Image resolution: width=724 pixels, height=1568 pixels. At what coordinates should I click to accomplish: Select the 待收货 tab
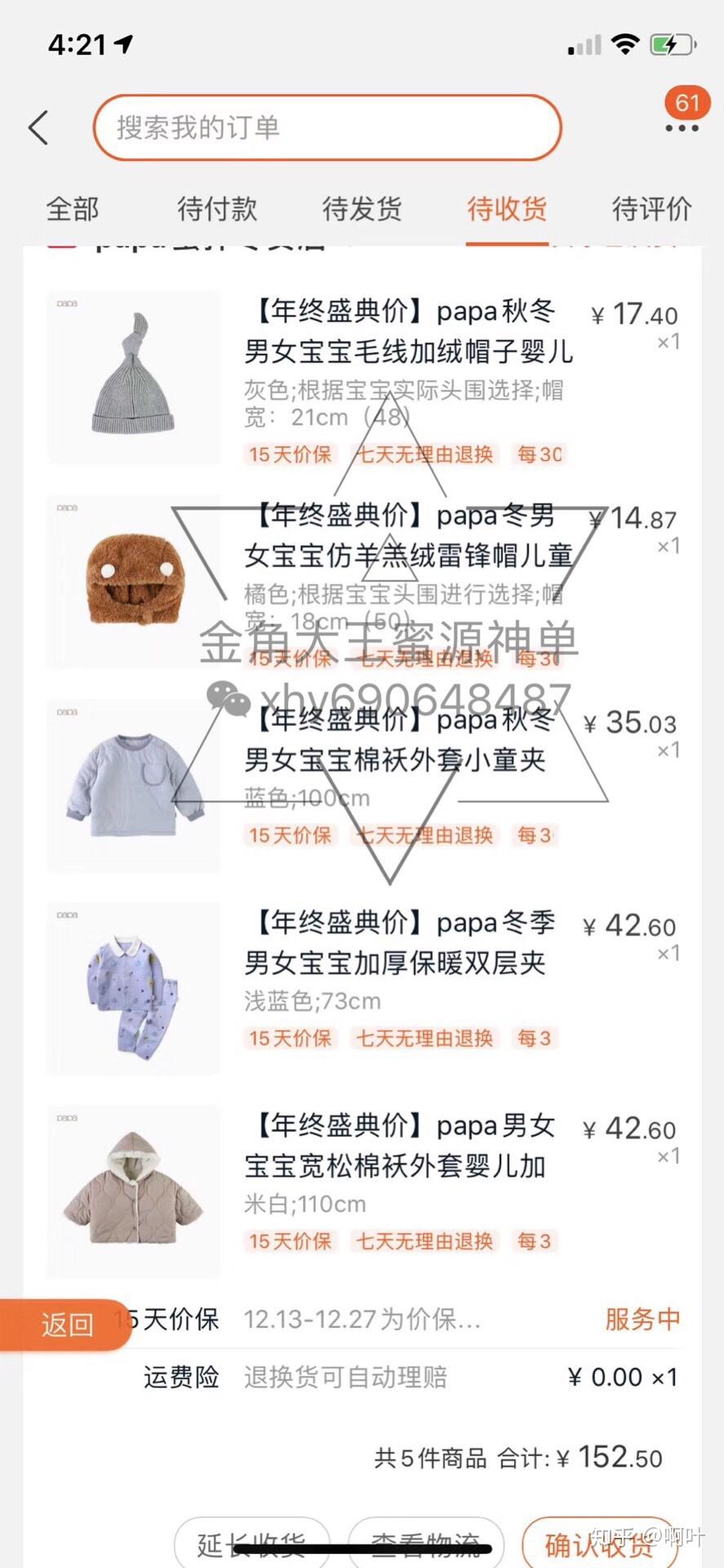click(507, 209)
